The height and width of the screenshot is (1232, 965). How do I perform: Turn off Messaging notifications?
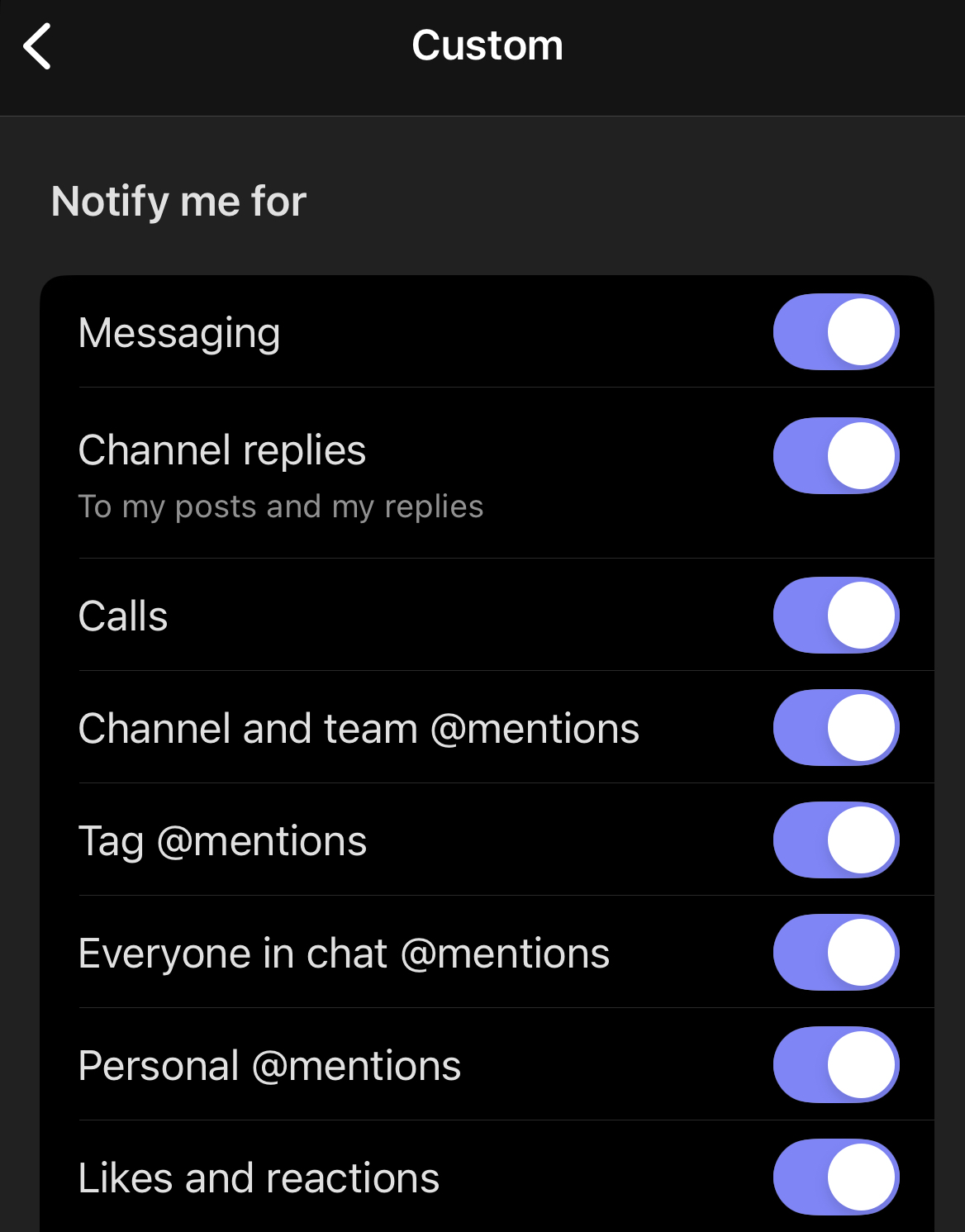tap(835, 332)
